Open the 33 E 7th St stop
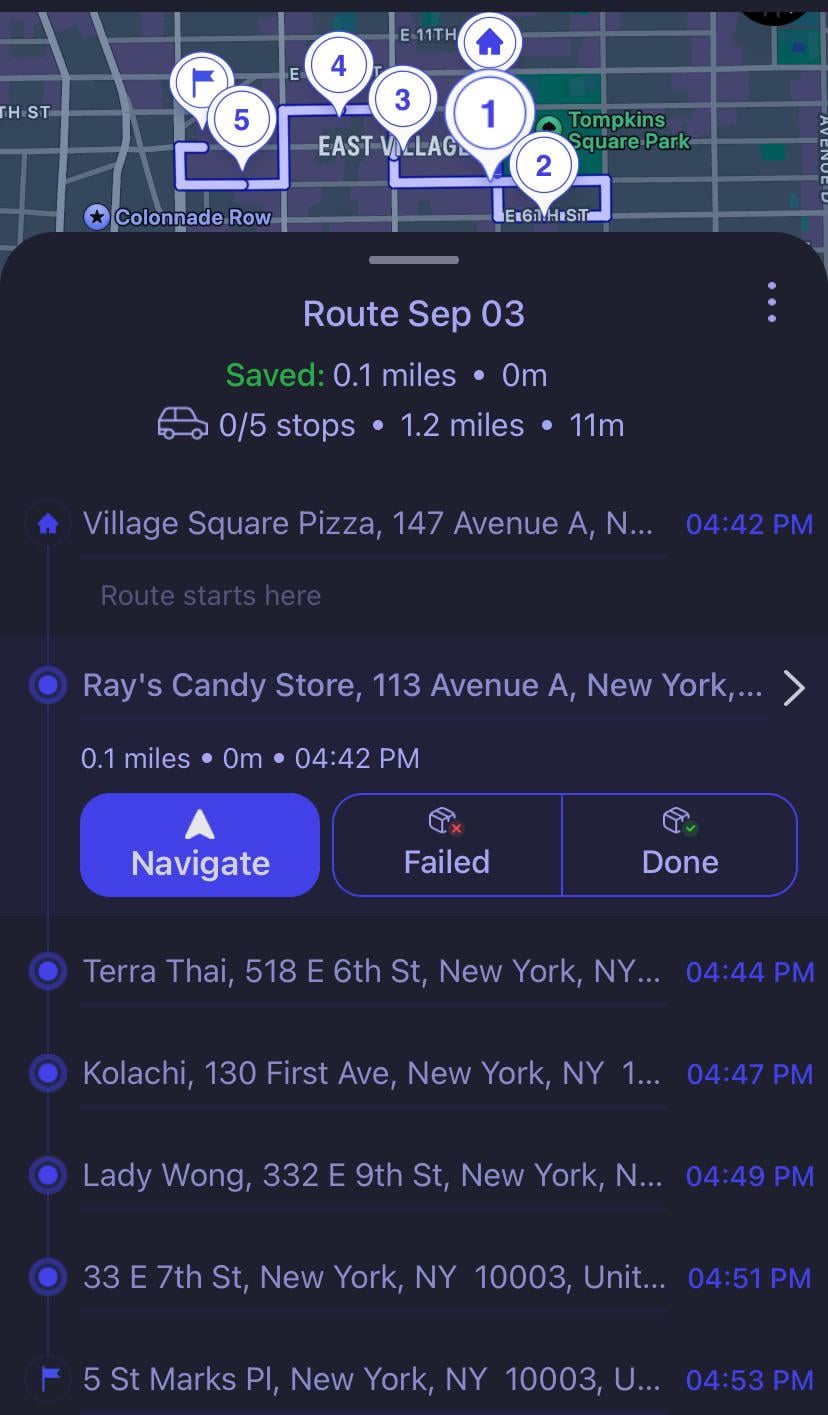The height and width of the screenshot is (1415, 828). pyautogui.click(x=414, y=1277)
